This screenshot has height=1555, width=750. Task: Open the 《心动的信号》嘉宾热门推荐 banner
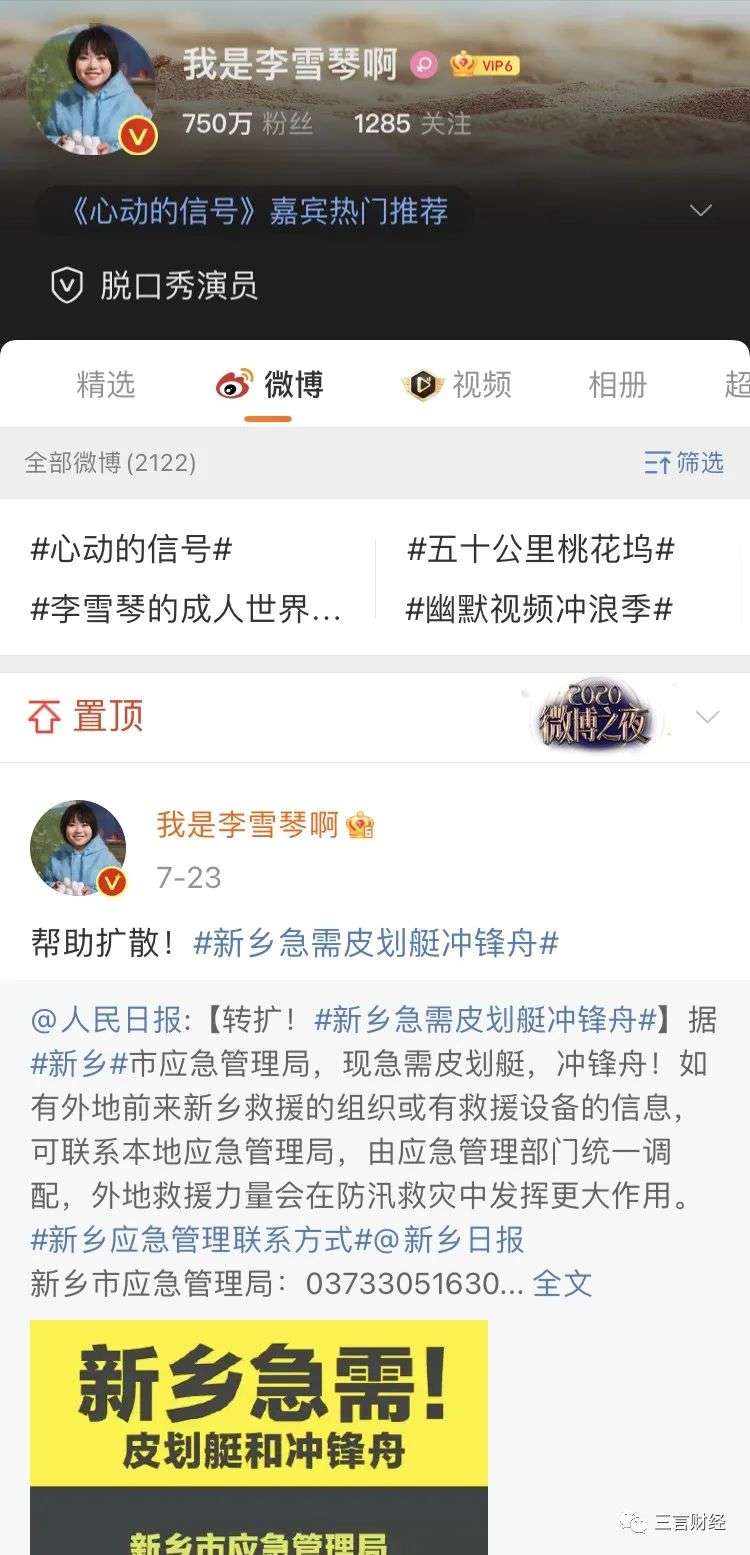click(x=258, y=212)
